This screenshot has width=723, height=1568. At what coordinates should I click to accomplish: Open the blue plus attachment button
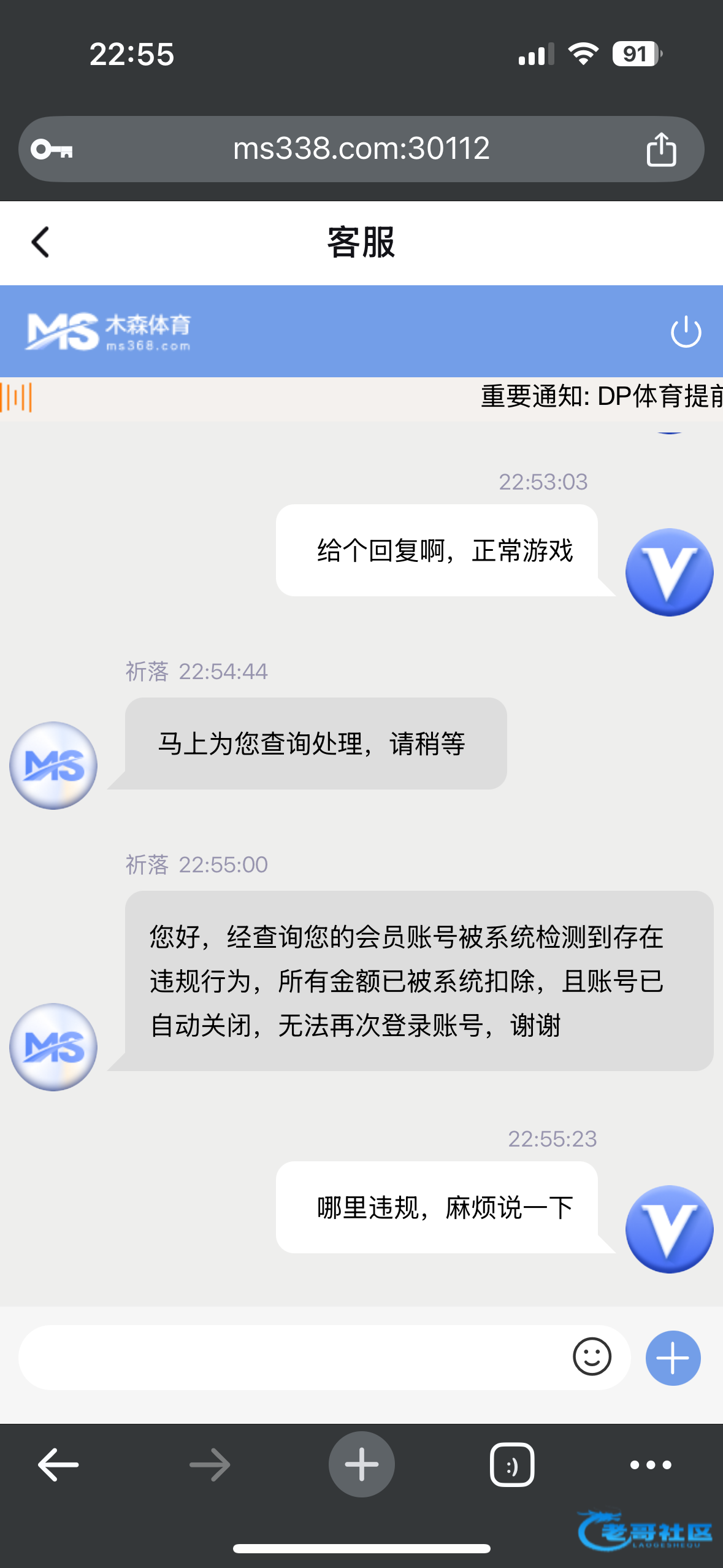[673, 1358]
